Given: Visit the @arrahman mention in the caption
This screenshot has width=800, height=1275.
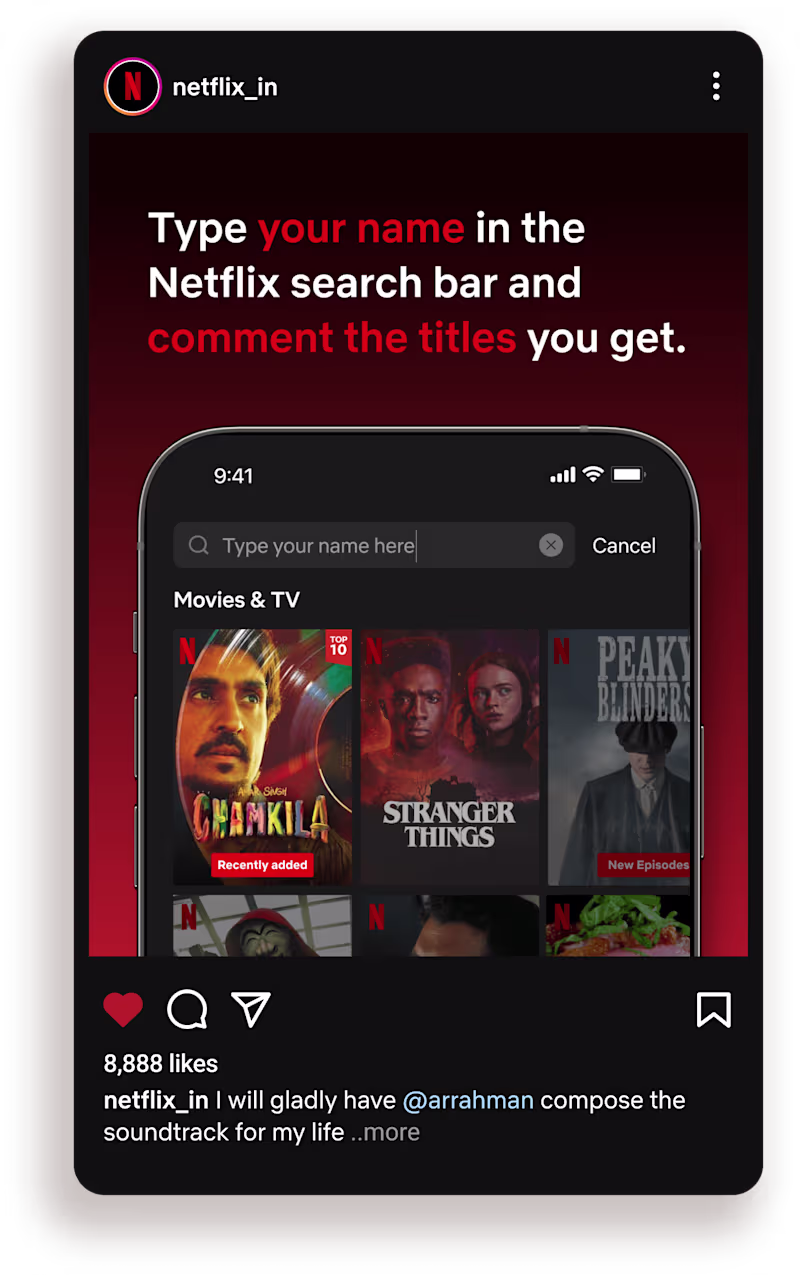Looking at the screenshot, I should click(x=468, y=1100).
